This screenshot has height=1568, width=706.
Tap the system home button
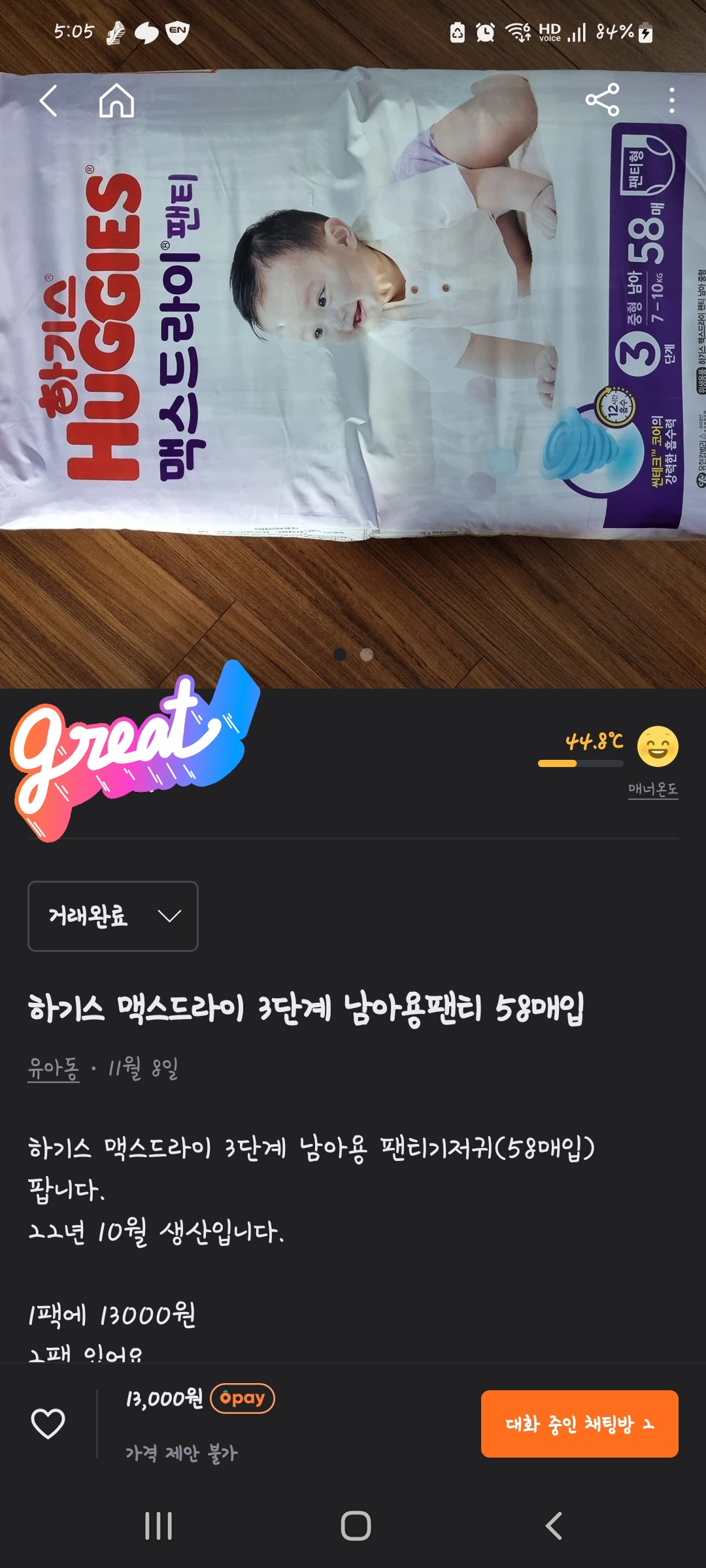[356, 1526]
